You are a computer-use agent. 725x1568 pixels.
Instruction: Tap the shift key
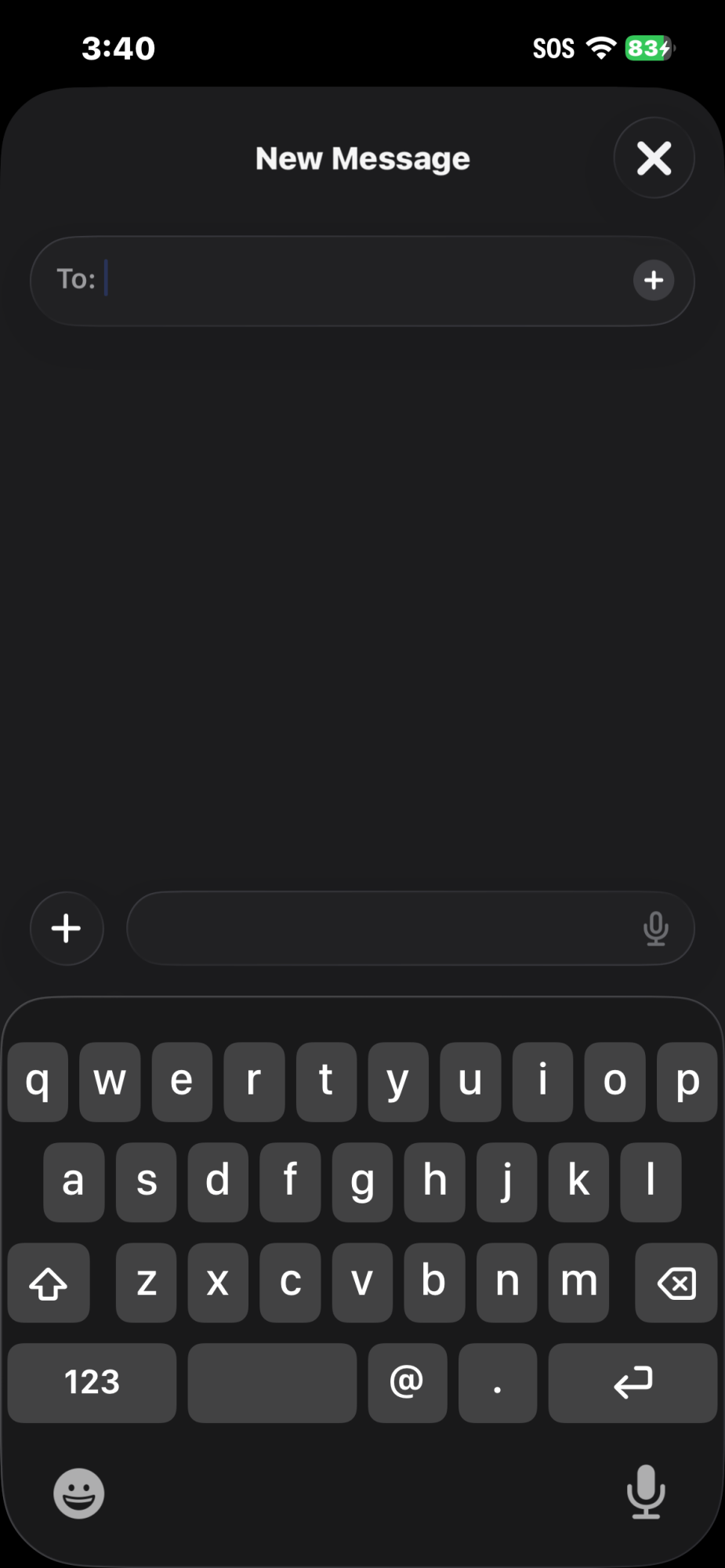[49, 1283]
